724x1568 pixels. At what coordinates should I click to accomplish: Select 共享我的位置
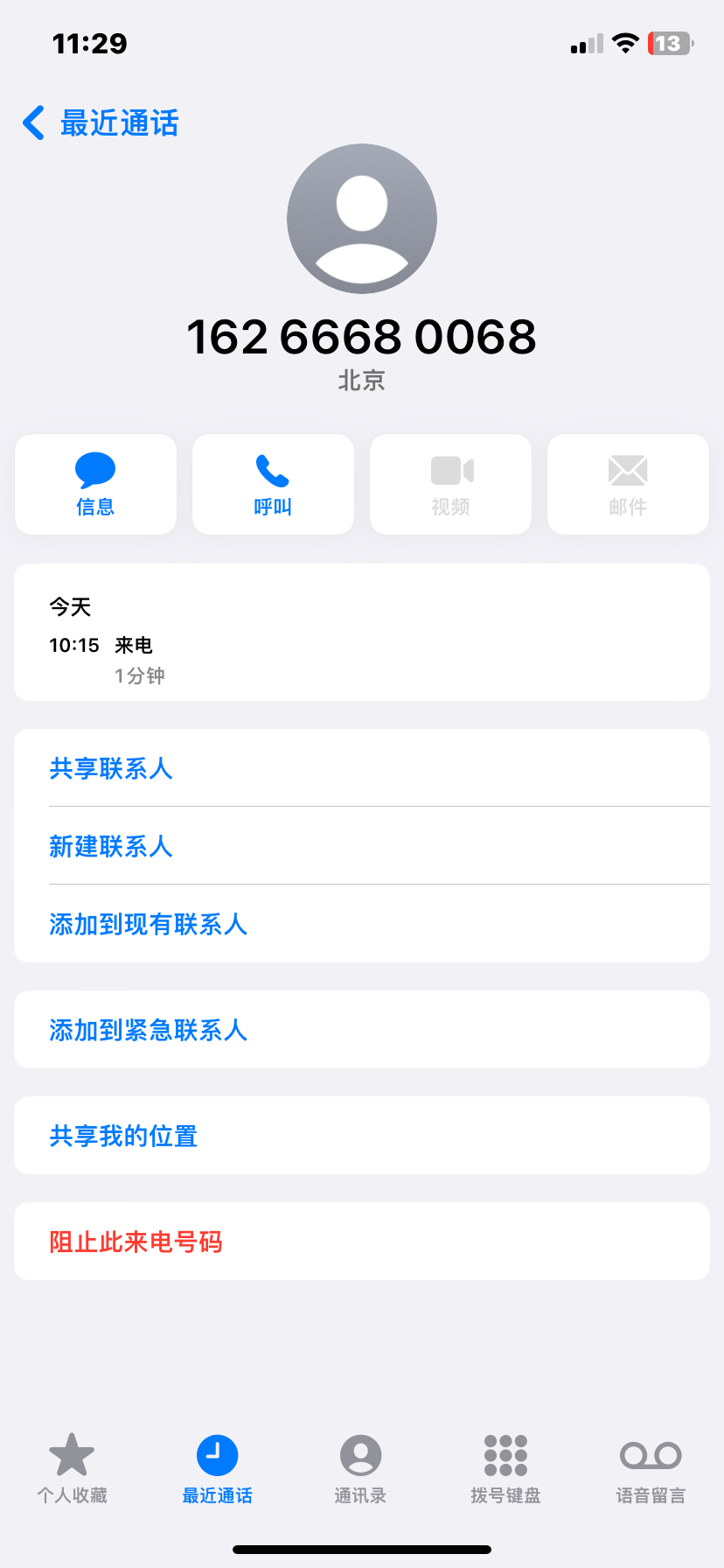click(362, 1136)
